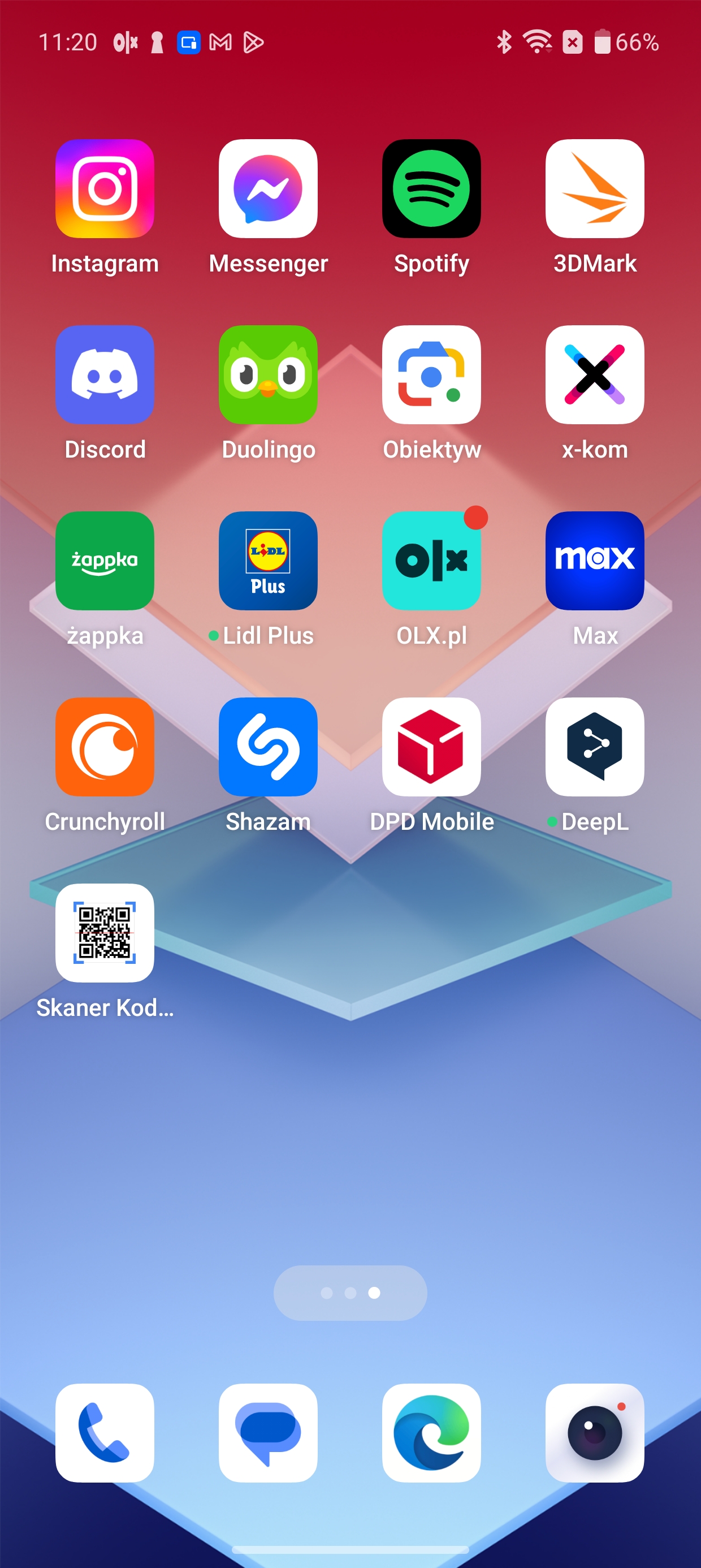Open Crunchyroll
This screenshot has width=701, height=1568.
pos(105,747)
